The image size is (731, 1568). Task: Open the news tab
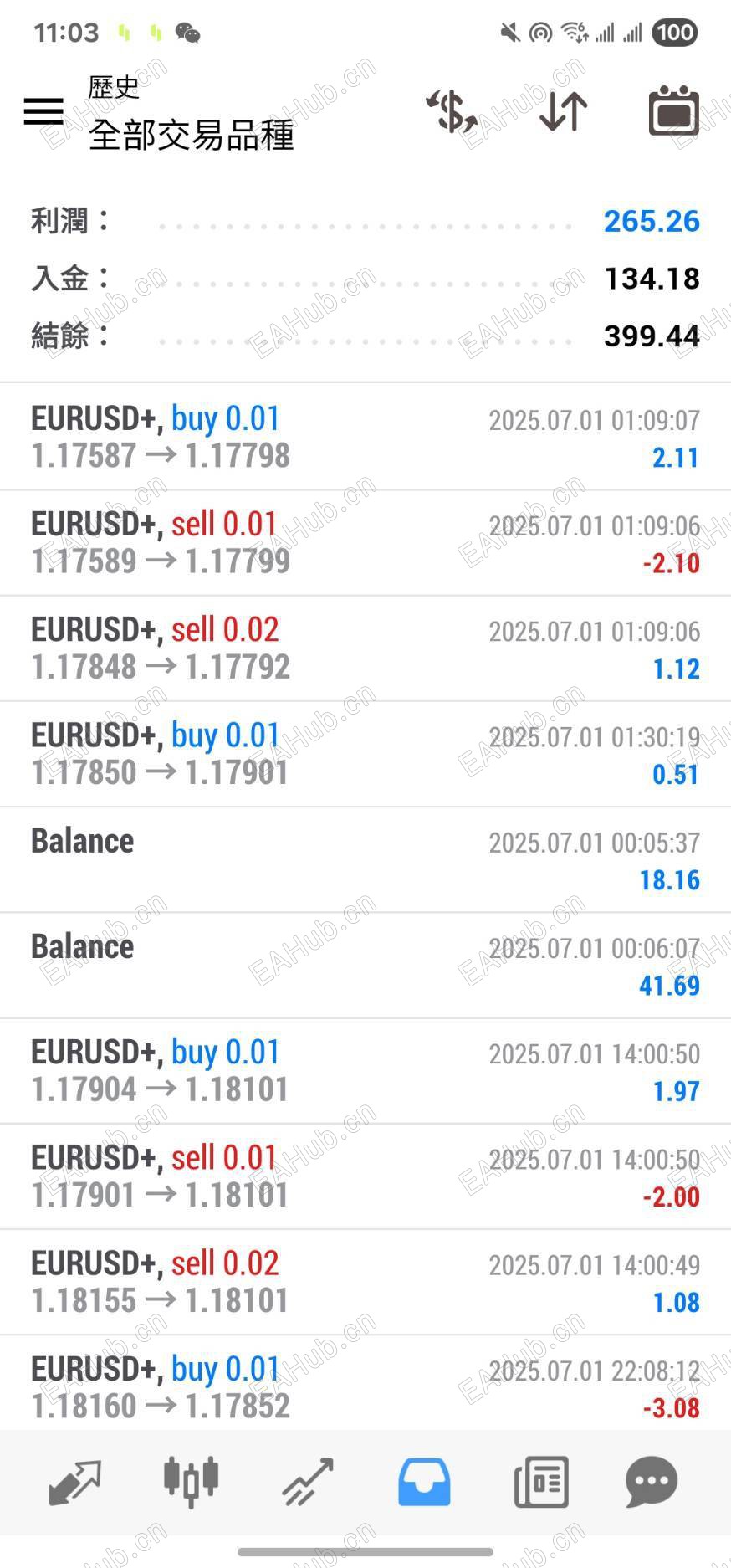click(541, 1481)
